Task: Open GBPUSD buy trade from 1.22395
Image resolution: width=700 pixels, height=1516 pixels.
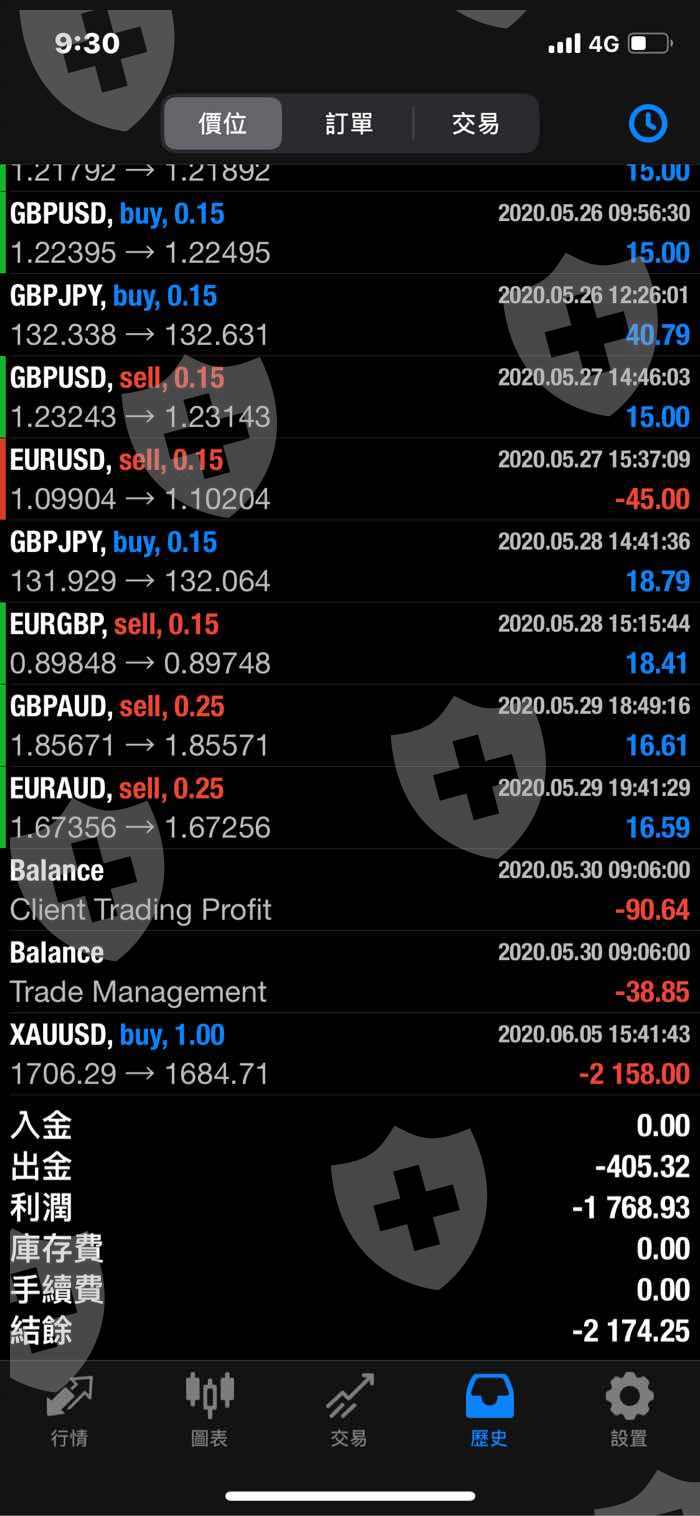Action: click(350, 233)
